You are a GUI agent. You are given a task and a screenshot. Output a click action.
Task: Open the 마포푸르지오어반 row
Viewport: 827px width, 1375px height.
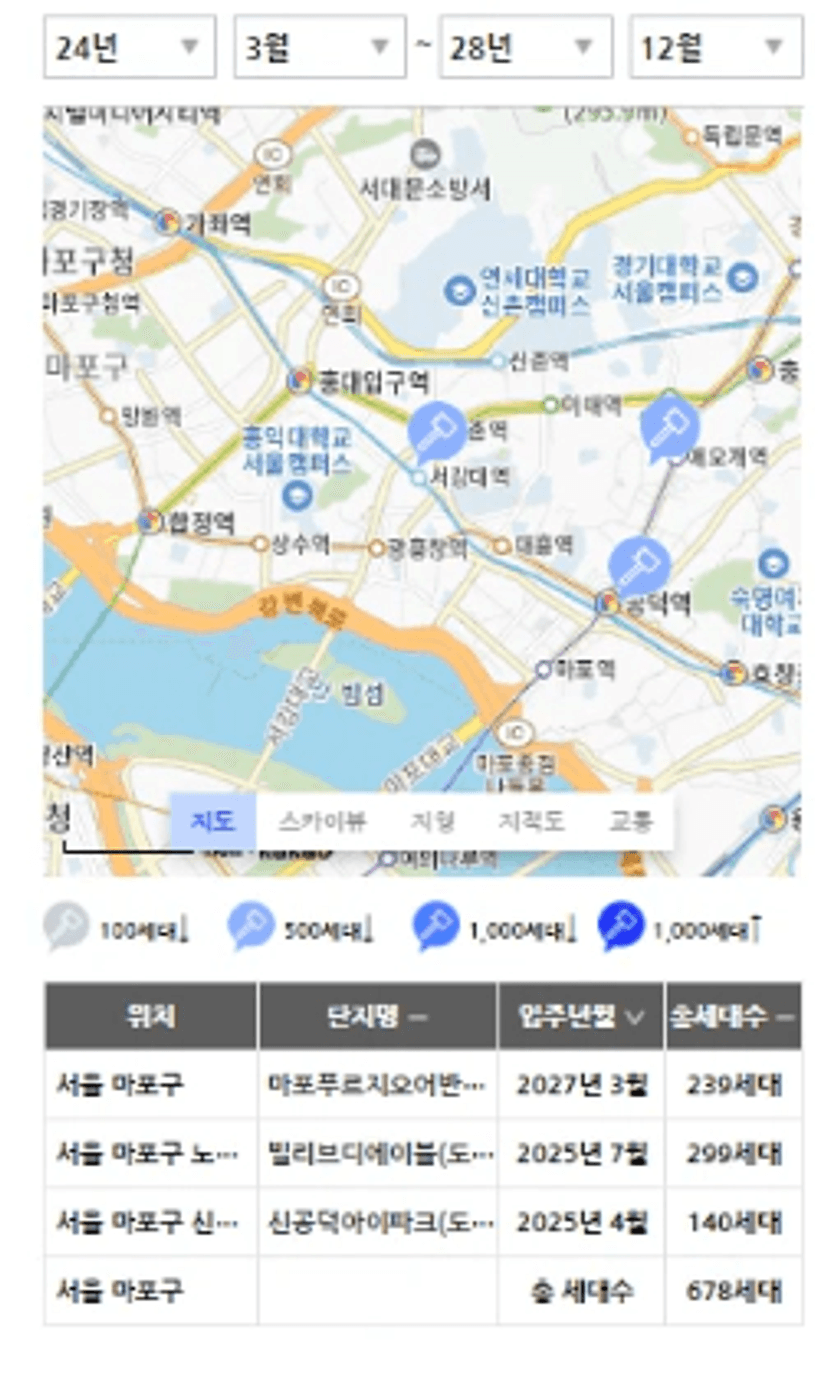coord(423,1084)
